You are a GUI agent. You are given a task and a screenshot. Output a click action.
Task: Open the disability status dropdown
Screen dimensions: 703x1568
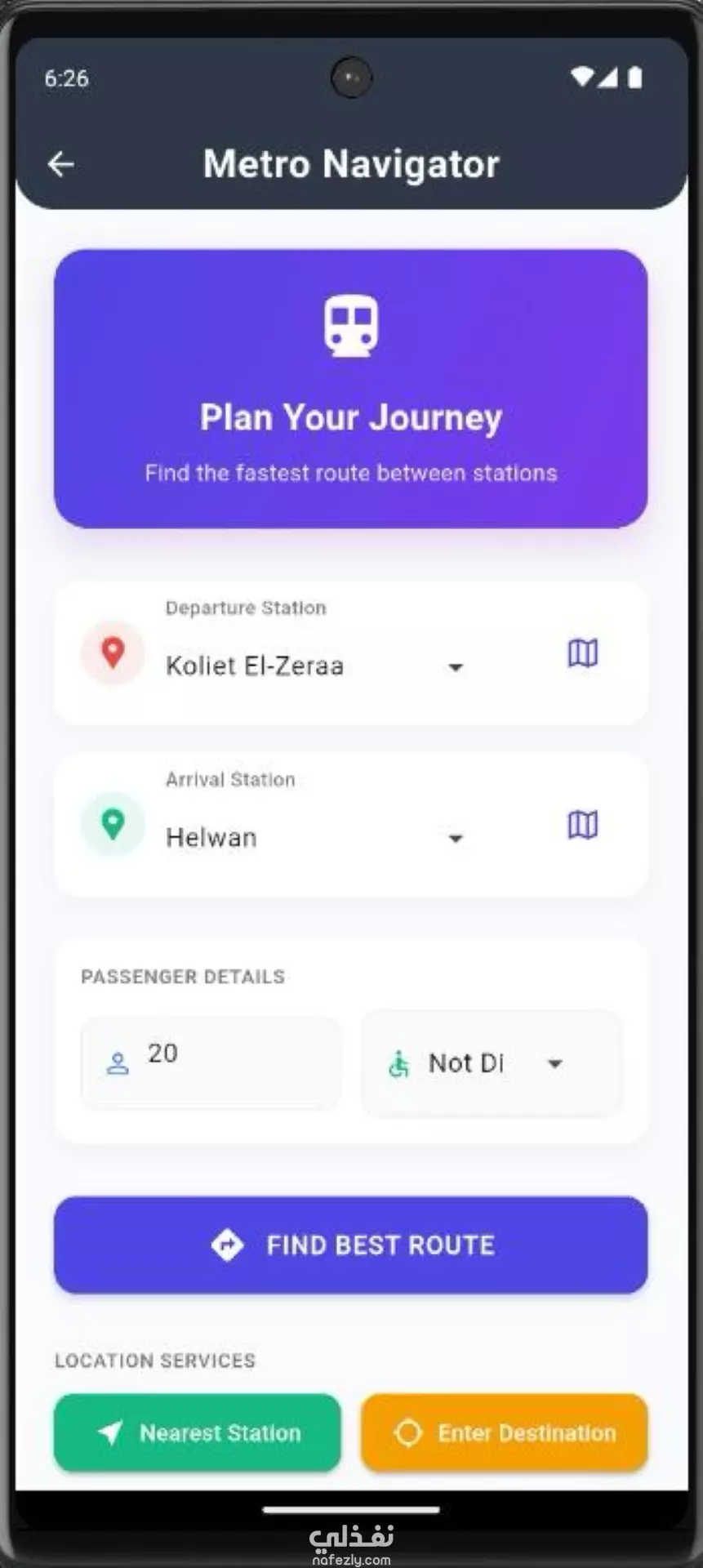point(492,1063)
